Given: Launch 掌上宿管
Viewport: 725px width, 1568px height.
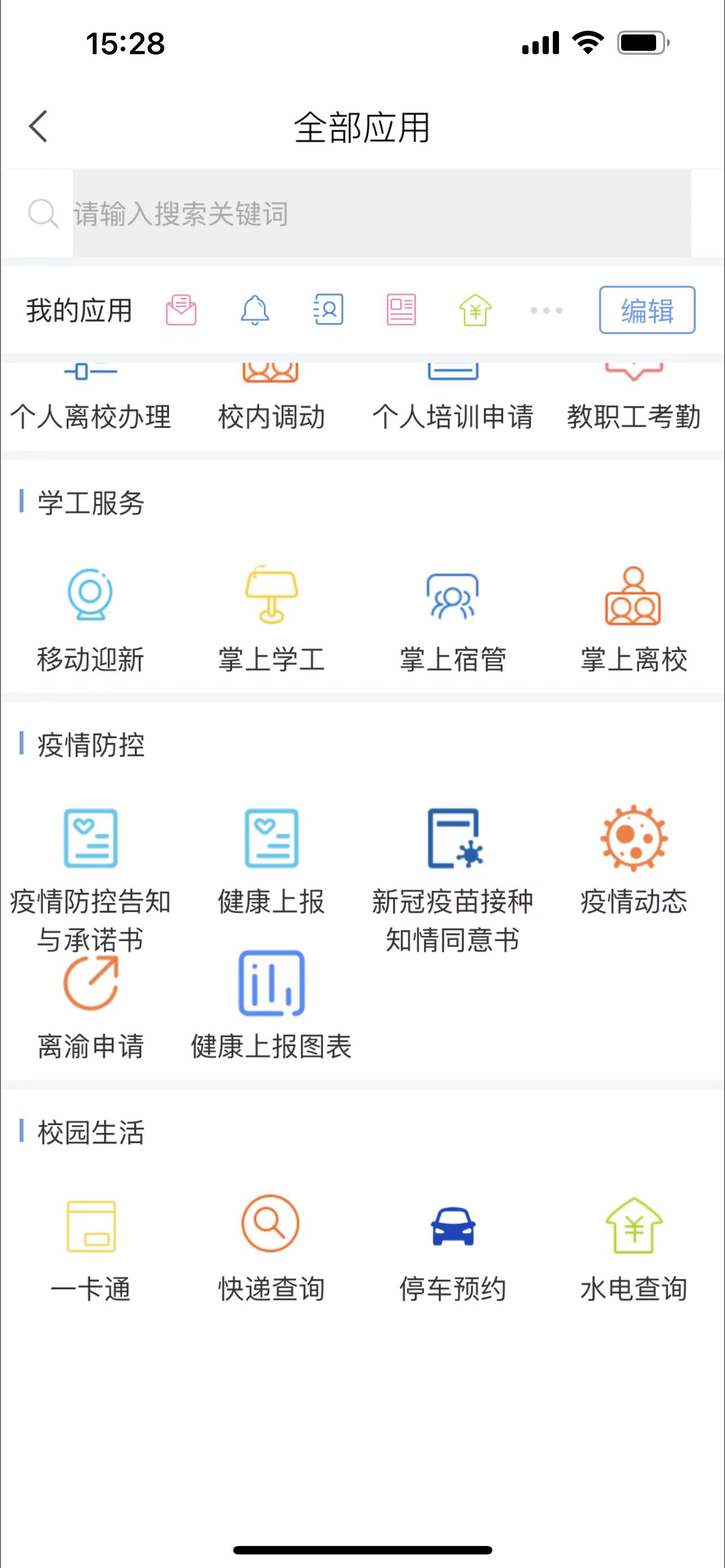Looking at the screenshot, I should click(453, 620).
